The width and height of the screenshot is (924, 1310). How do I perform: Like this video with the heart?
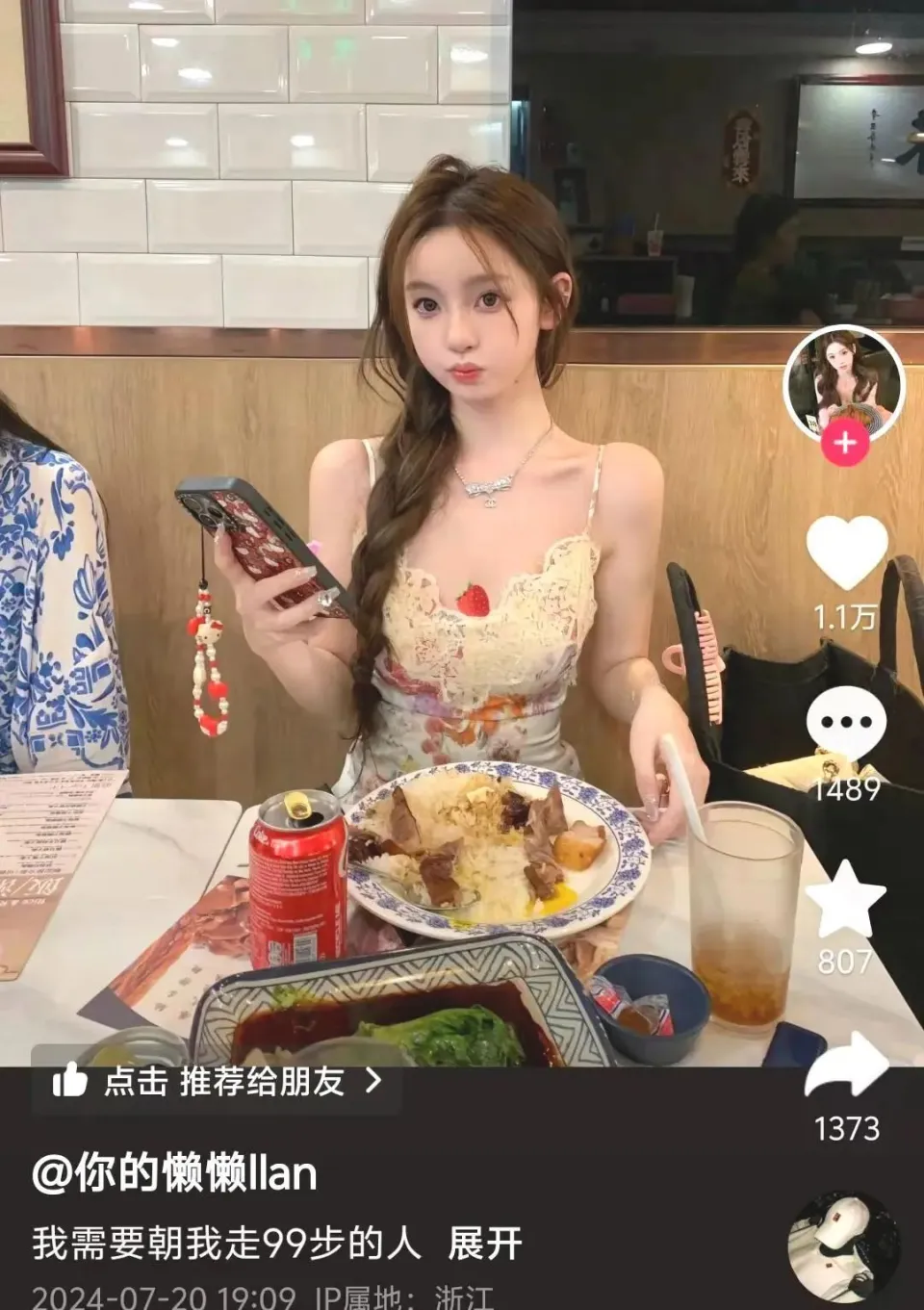845,552
